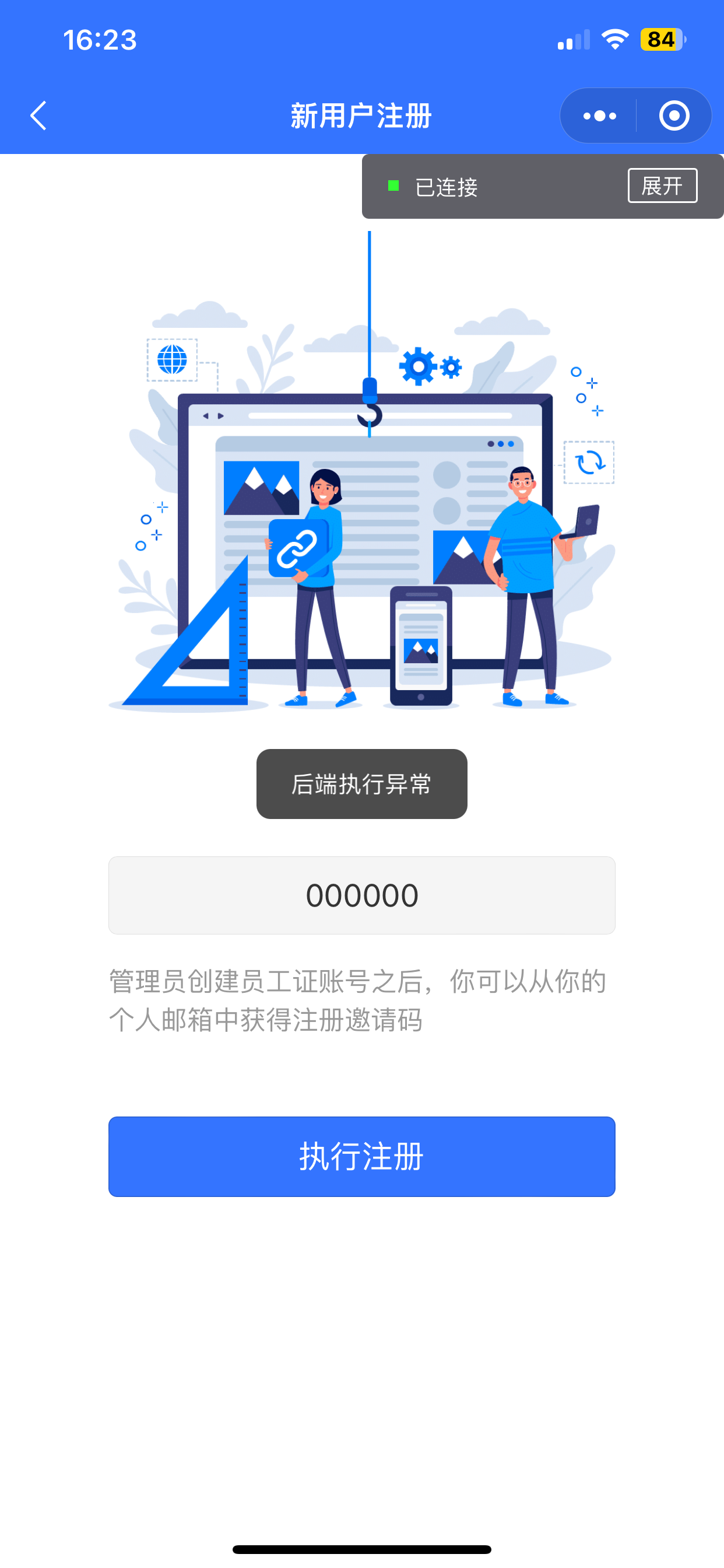Tap the 执行注册 button
Screen dimensions: 724x1568
pos(362,1157)
